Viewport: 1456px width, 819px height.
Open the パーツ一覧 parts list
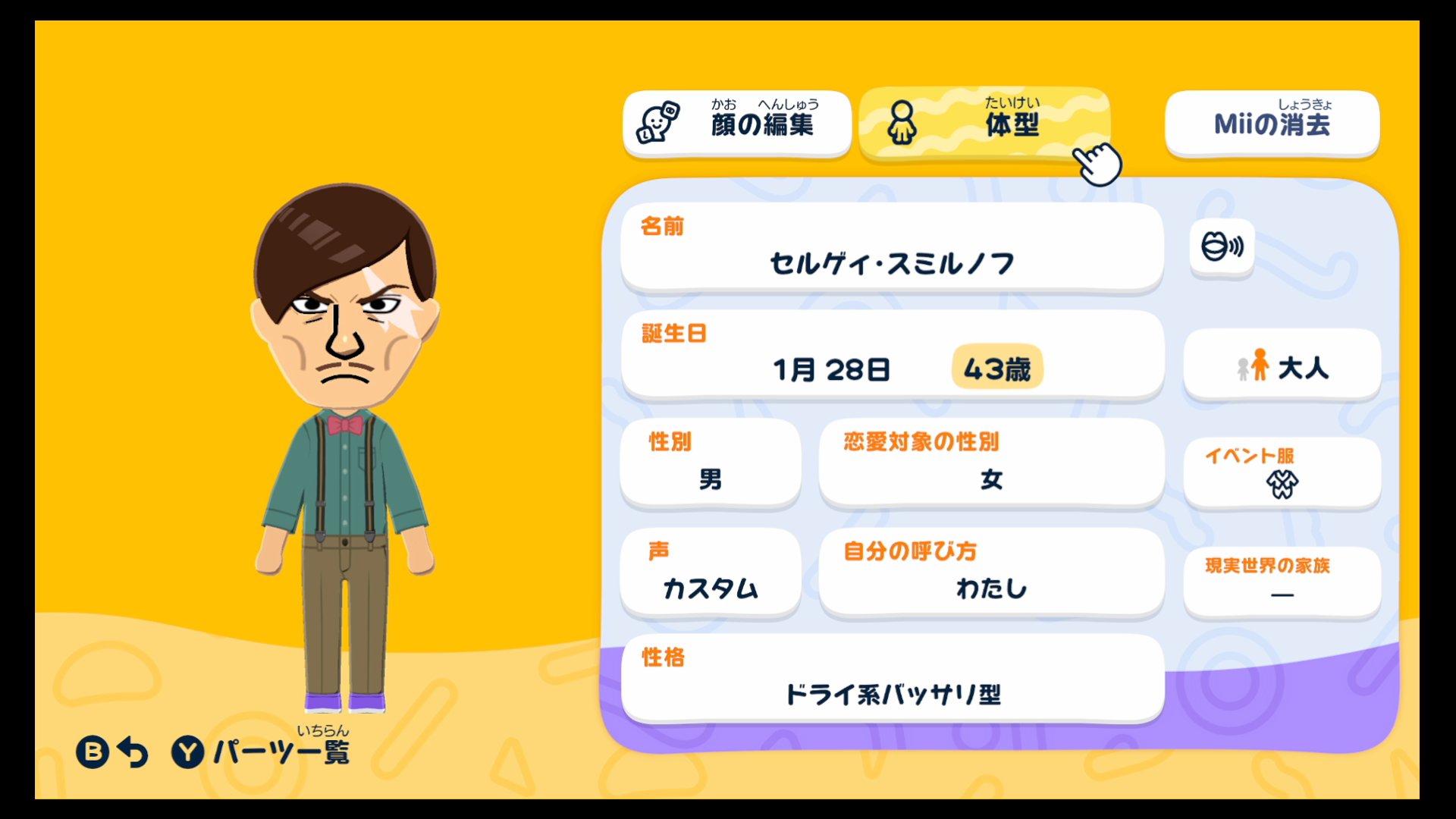[x=262, y=752]
